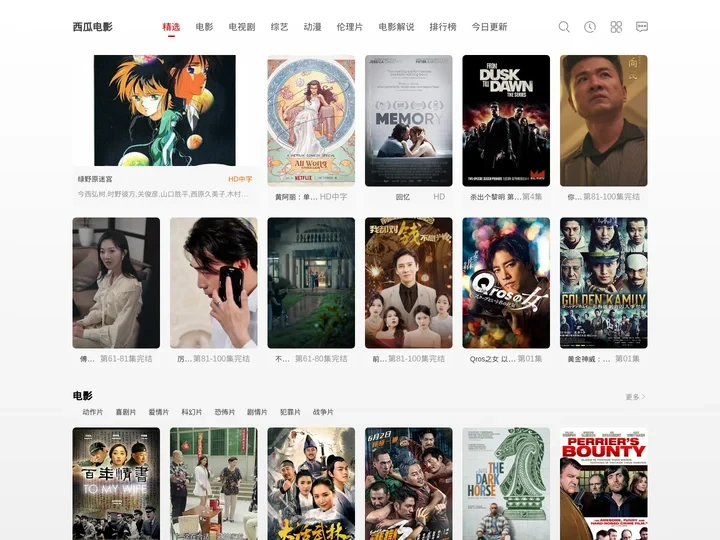Tap 更多 in the 电影 section
The height and width of the screenshot is (540, 720).
pos(635,397)
